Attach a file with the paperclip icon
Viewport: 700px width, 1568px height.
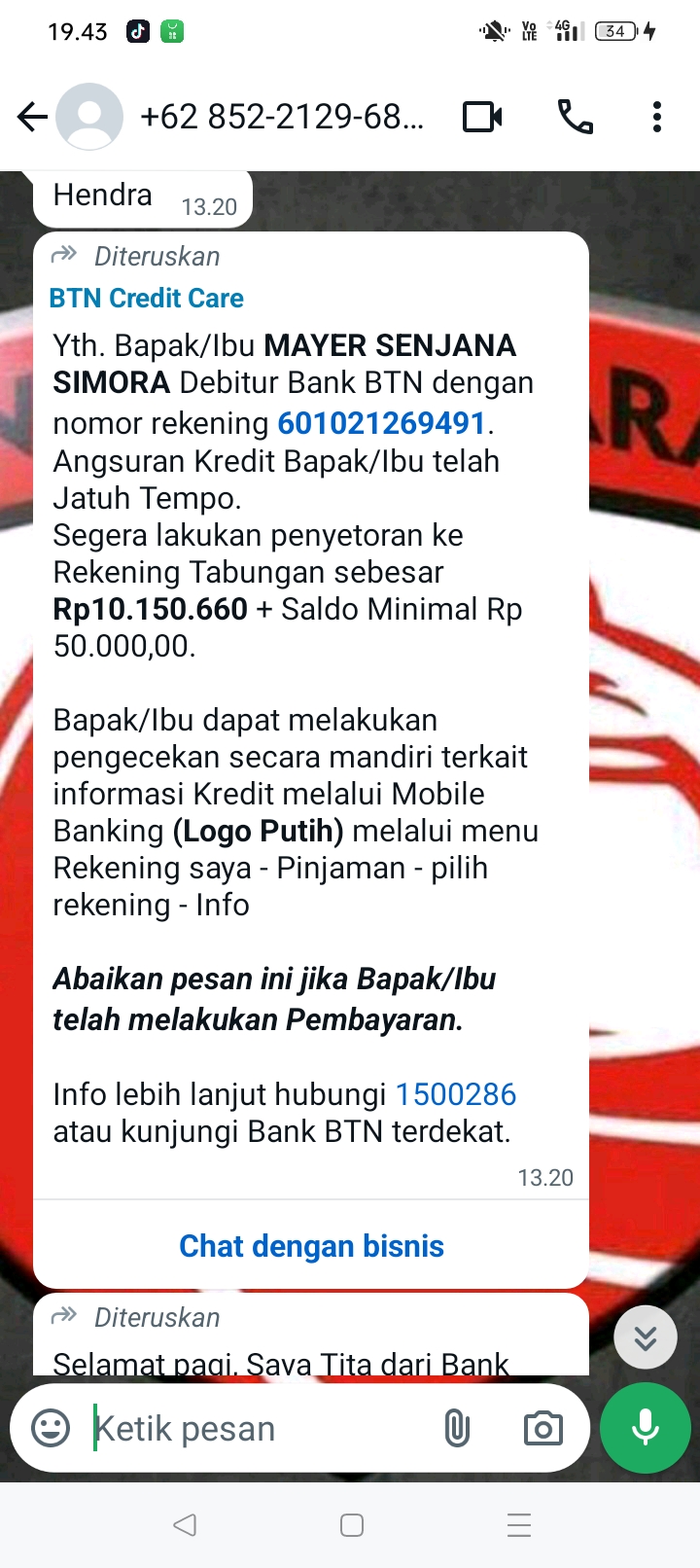pyautogui.click(x=457, y=1428)
